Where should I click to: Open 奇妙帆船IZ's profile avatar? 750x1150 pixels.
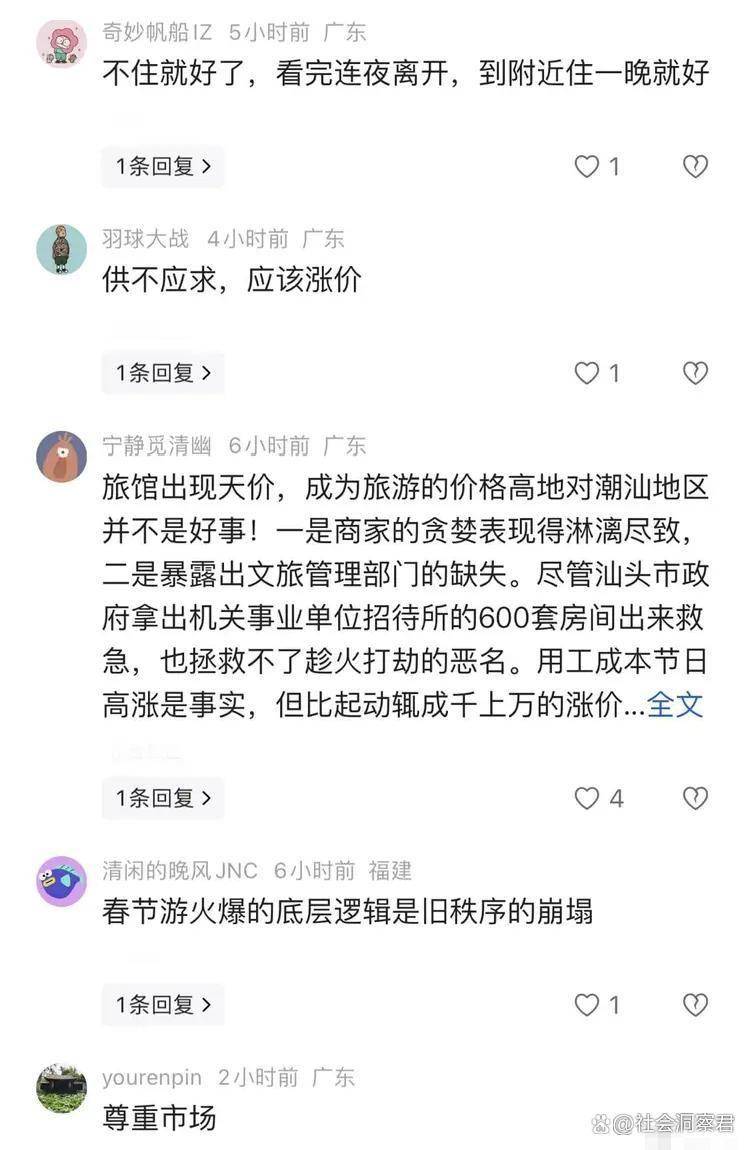pyautogui.click(x=61, y=44)
